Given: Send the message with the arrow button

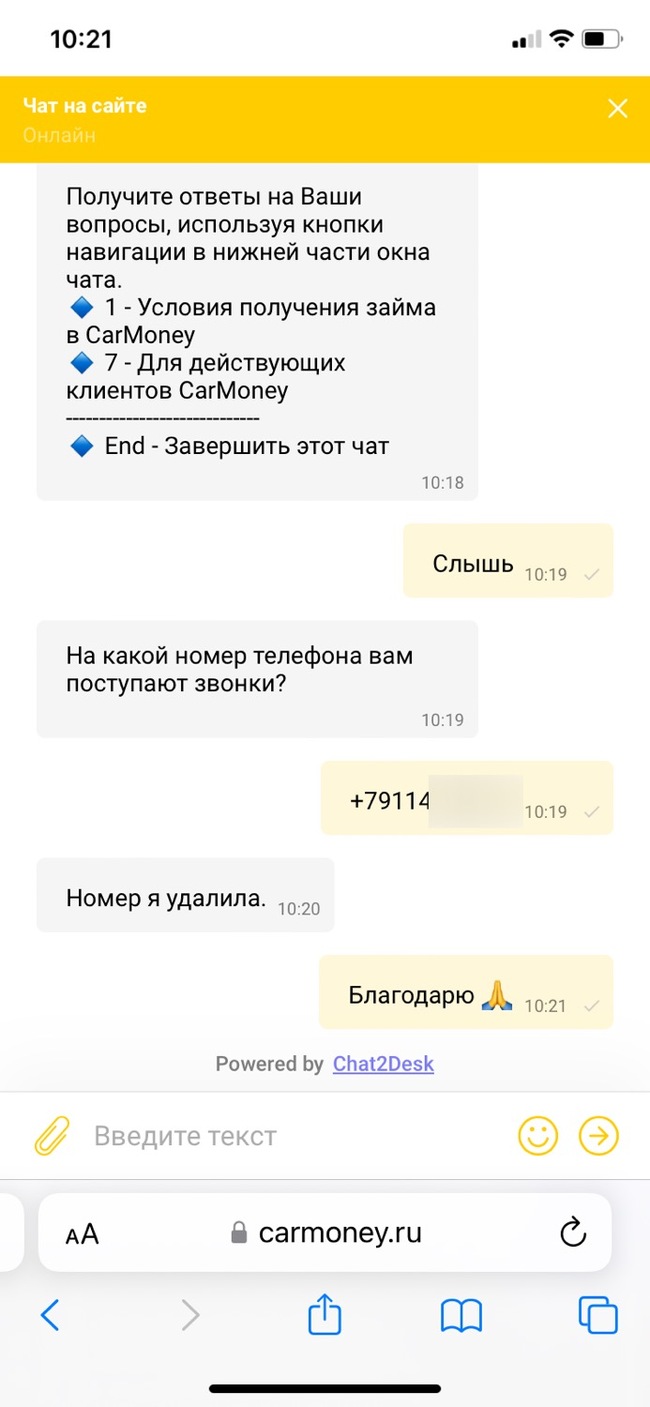Looking at the screenshot, I should pyautogui.click(x=599, y=1136).
